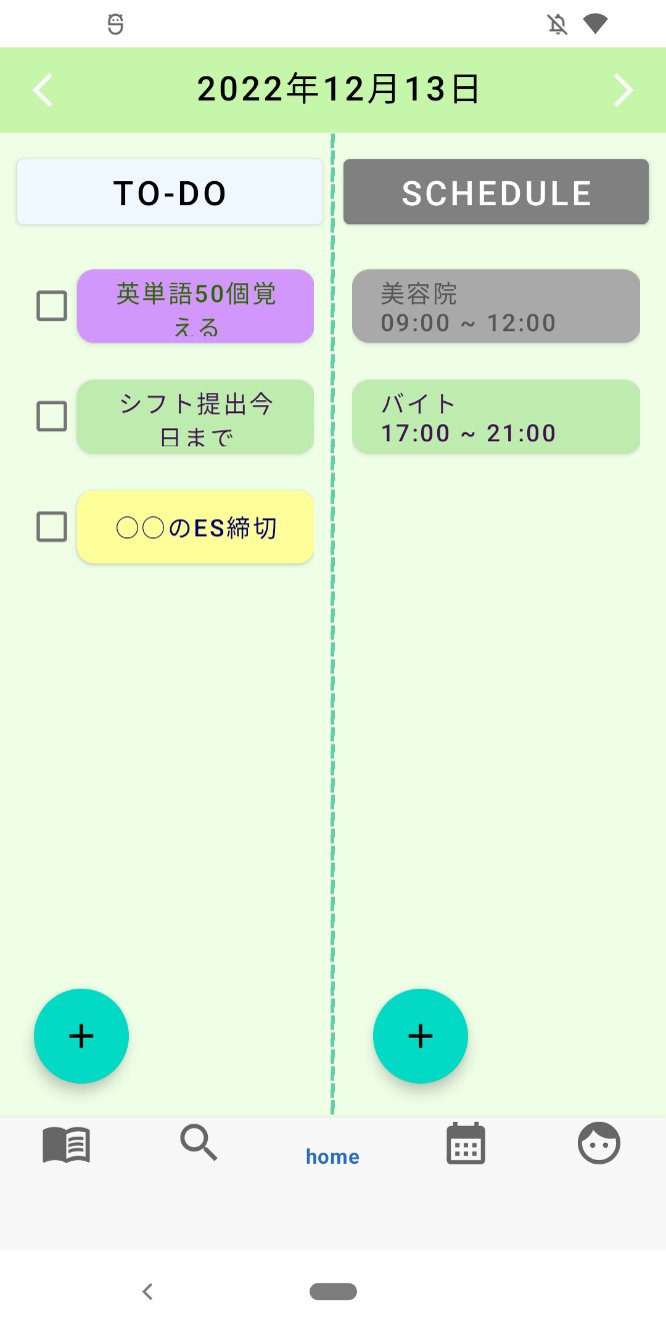Viewport: 666px width, 1332px height.
Task: Select the TO-DO header button
Action: coord(170,192)
